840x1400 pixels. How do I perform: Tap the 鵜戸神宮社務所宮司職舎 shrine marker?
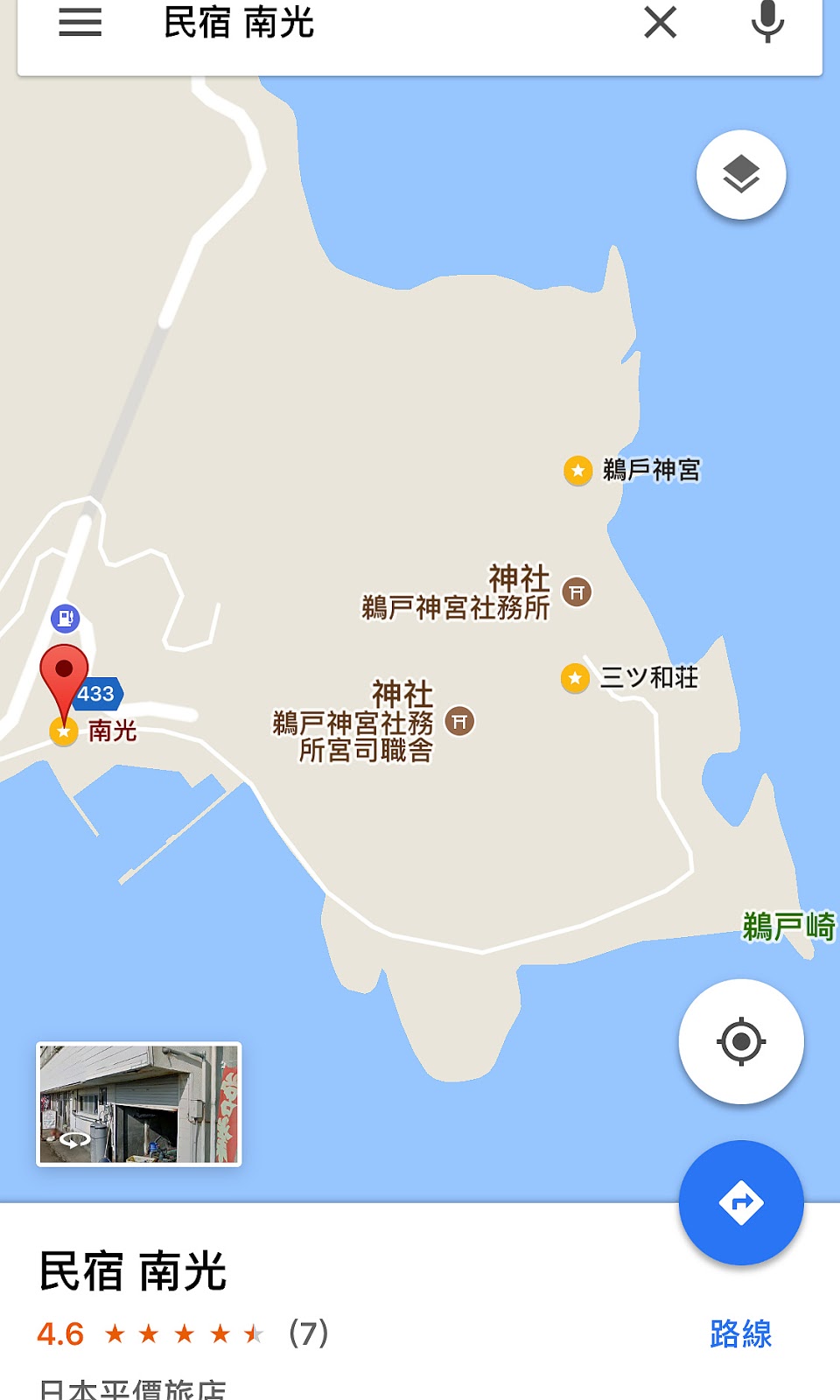click(460, 722)
